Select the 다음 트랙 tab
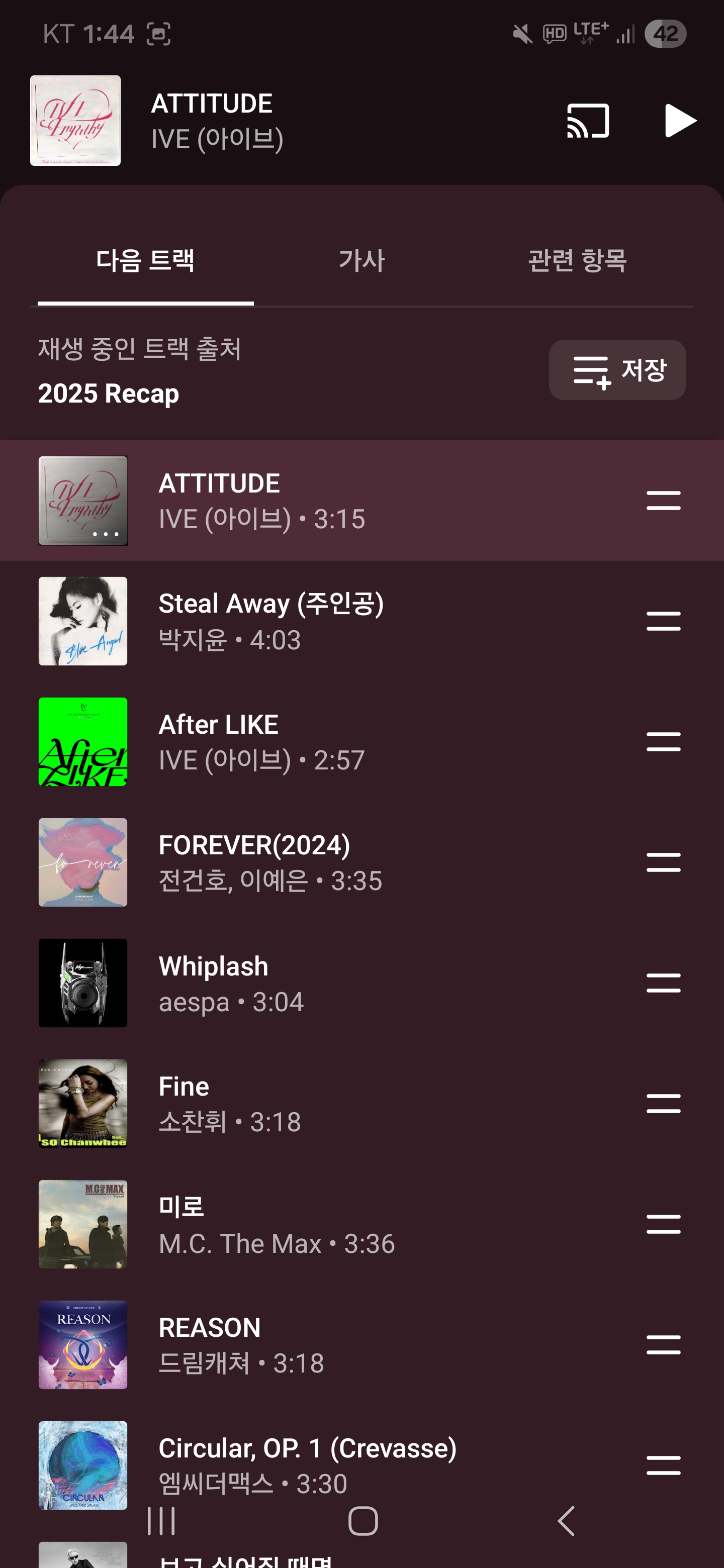This screenshot has height=1568, width=724. pyautogui.click(x=145, y=261)
